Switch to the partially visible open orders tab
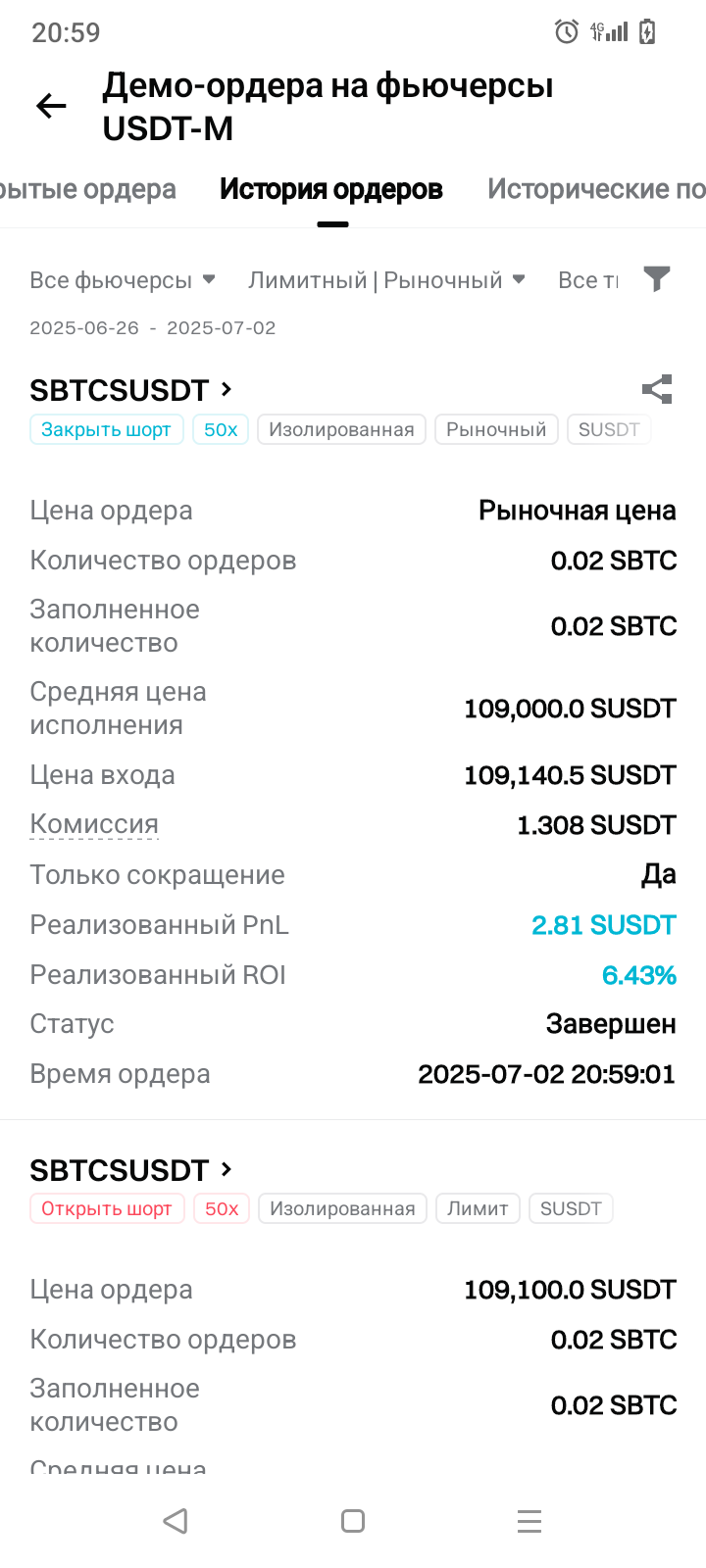Image resolution: width=706 pixels, height=1568 pixels. coord(88,189)
